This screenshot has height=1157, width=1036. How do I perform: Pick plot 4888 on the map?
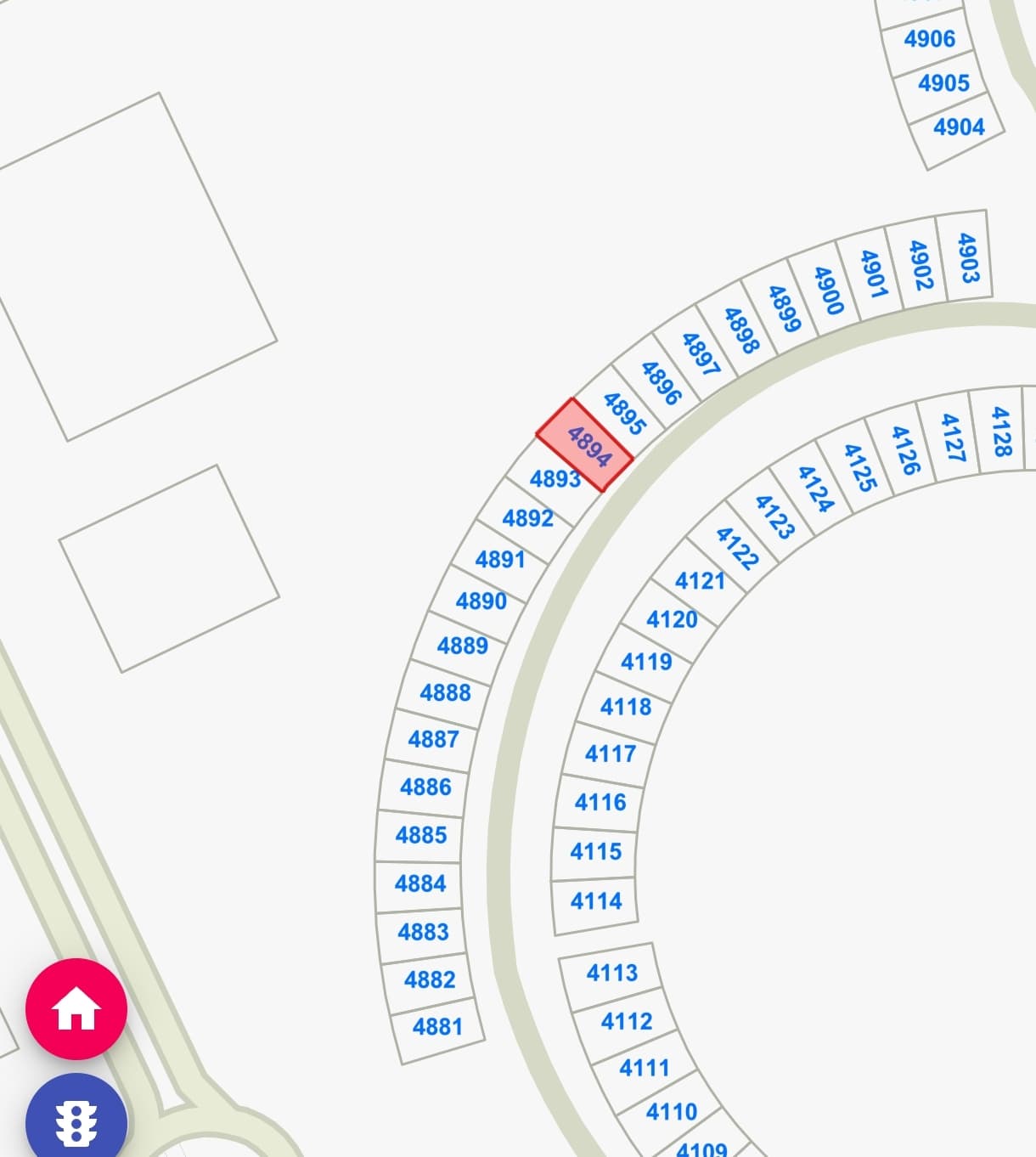coord(445,693)
